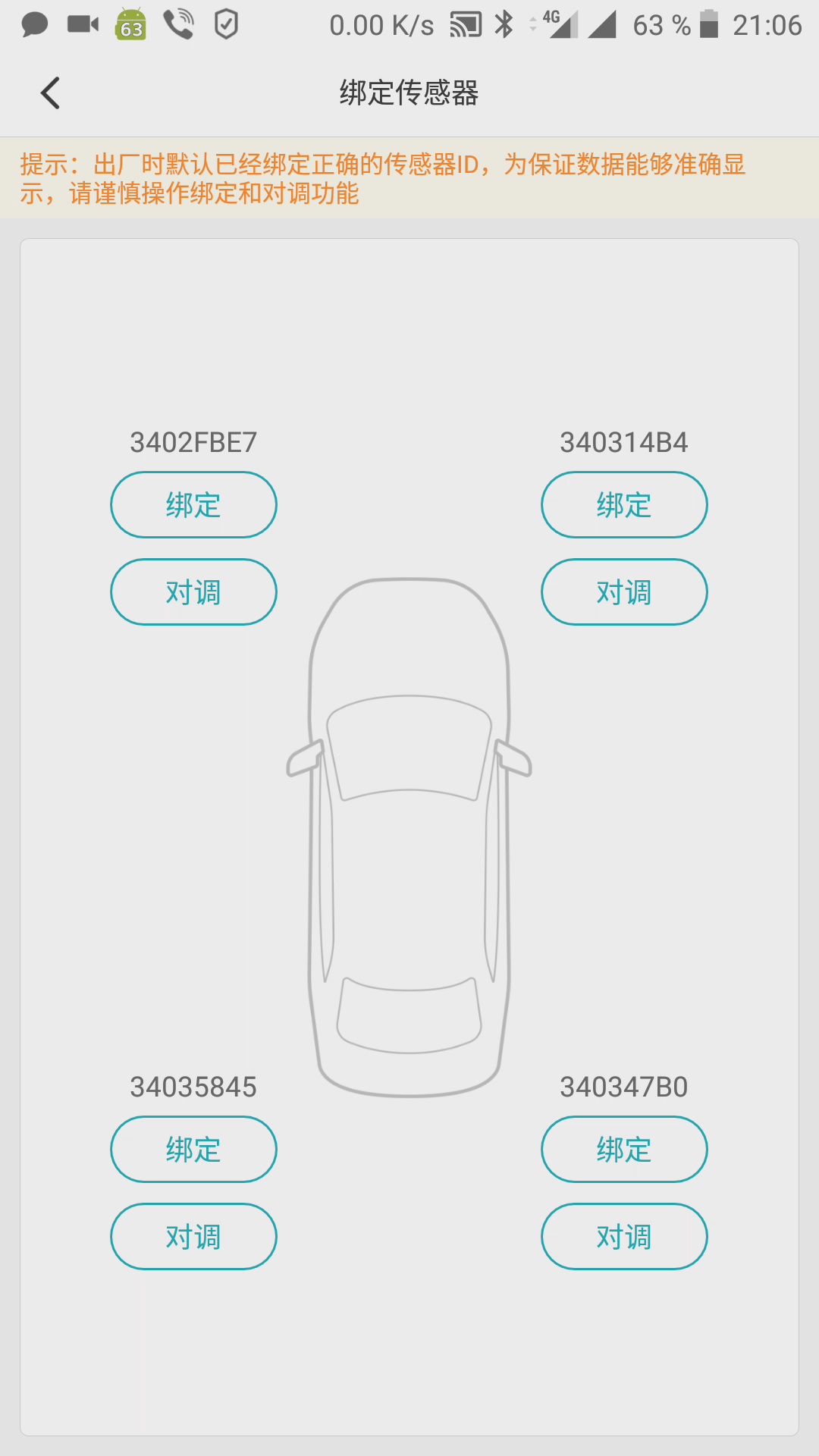The width and height of the screenshot is (819, 1456).
Task: Select 绑定 for sensor 34035845
Action: coord(193,1150)
